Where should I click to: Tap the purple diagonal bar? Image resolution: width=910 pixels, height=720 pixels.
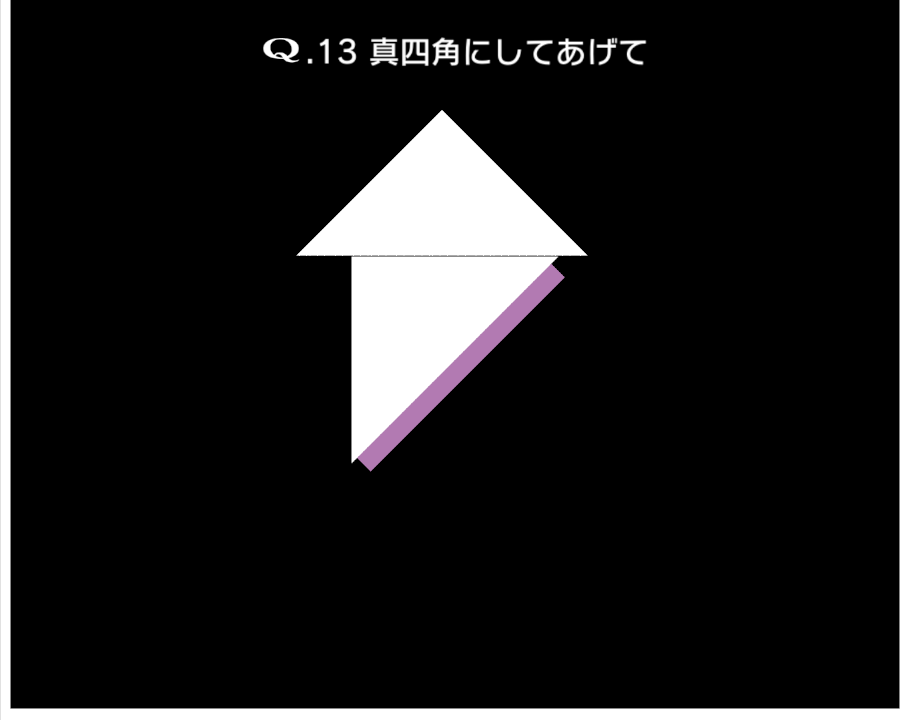point(461,367)
